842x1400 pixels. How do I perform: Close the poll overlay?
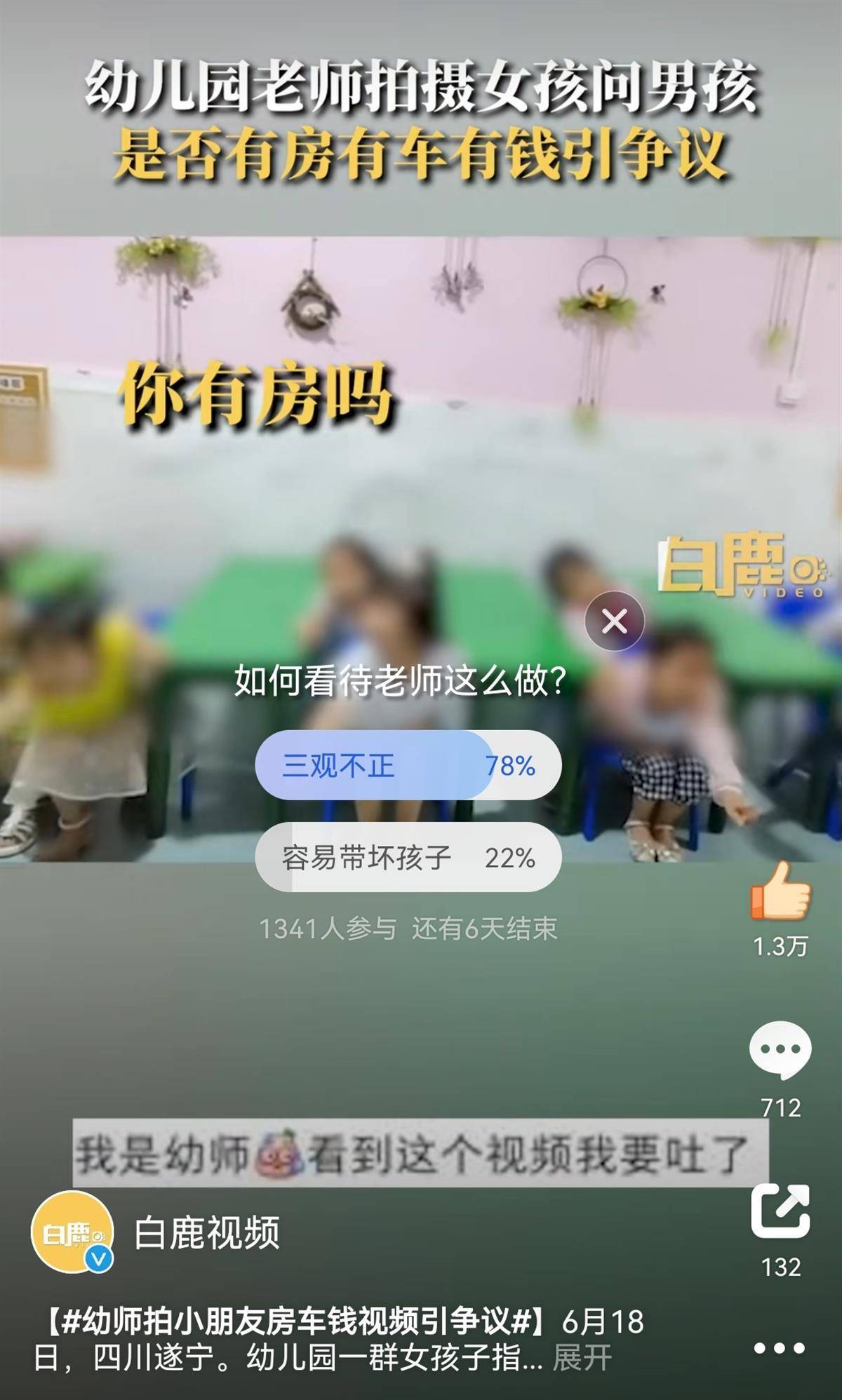click(x=614, y=621)
